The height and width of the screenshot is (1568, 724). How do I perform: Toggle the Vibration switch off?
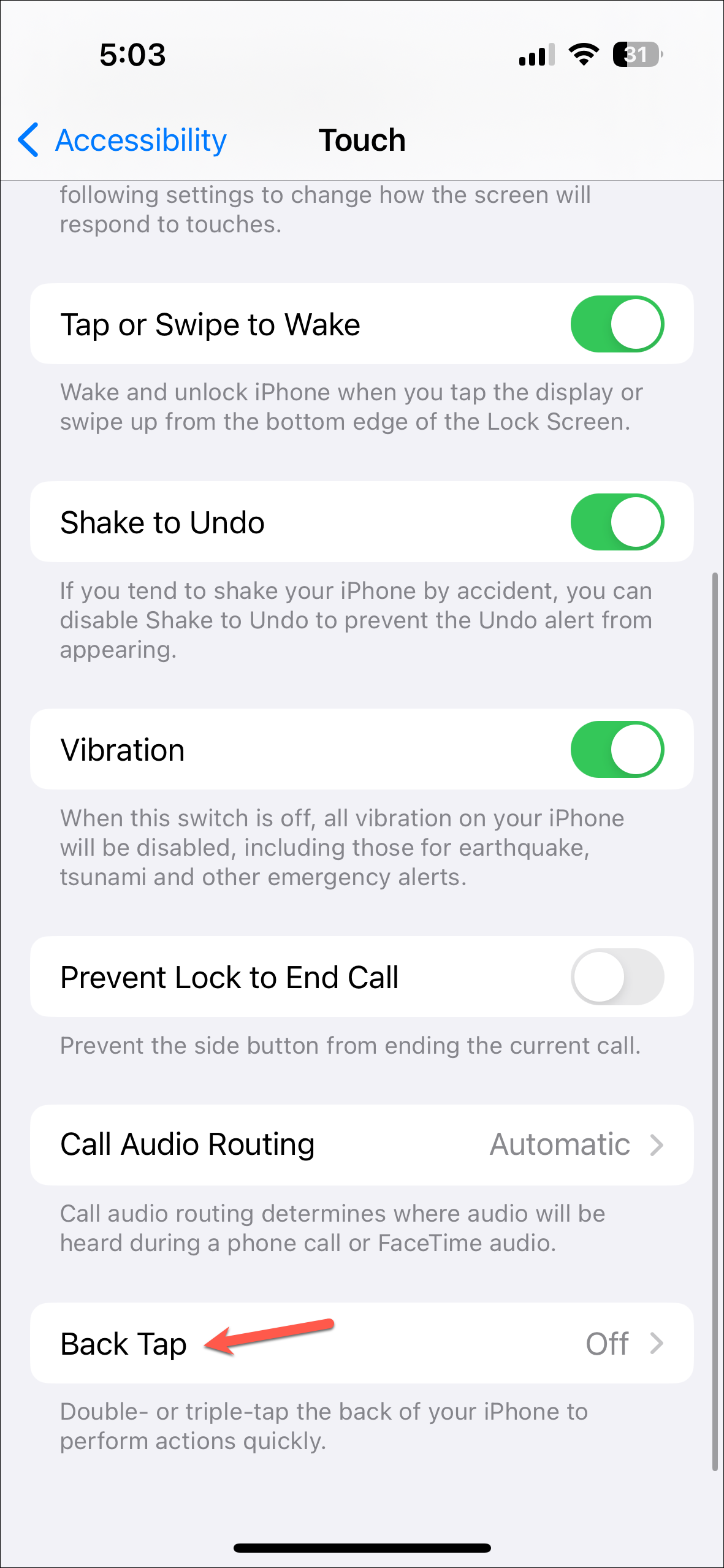point(617,750)
